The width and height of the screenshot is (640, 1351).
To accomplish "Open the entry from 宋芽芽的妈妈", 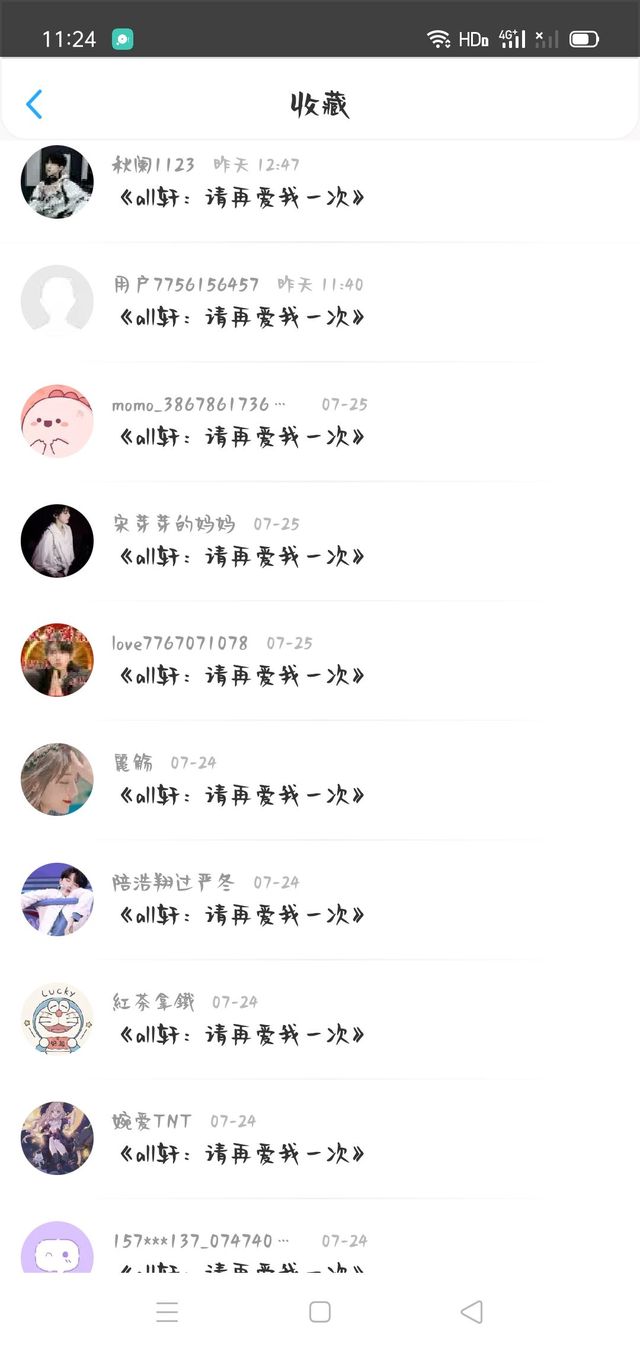I will 240,556.
